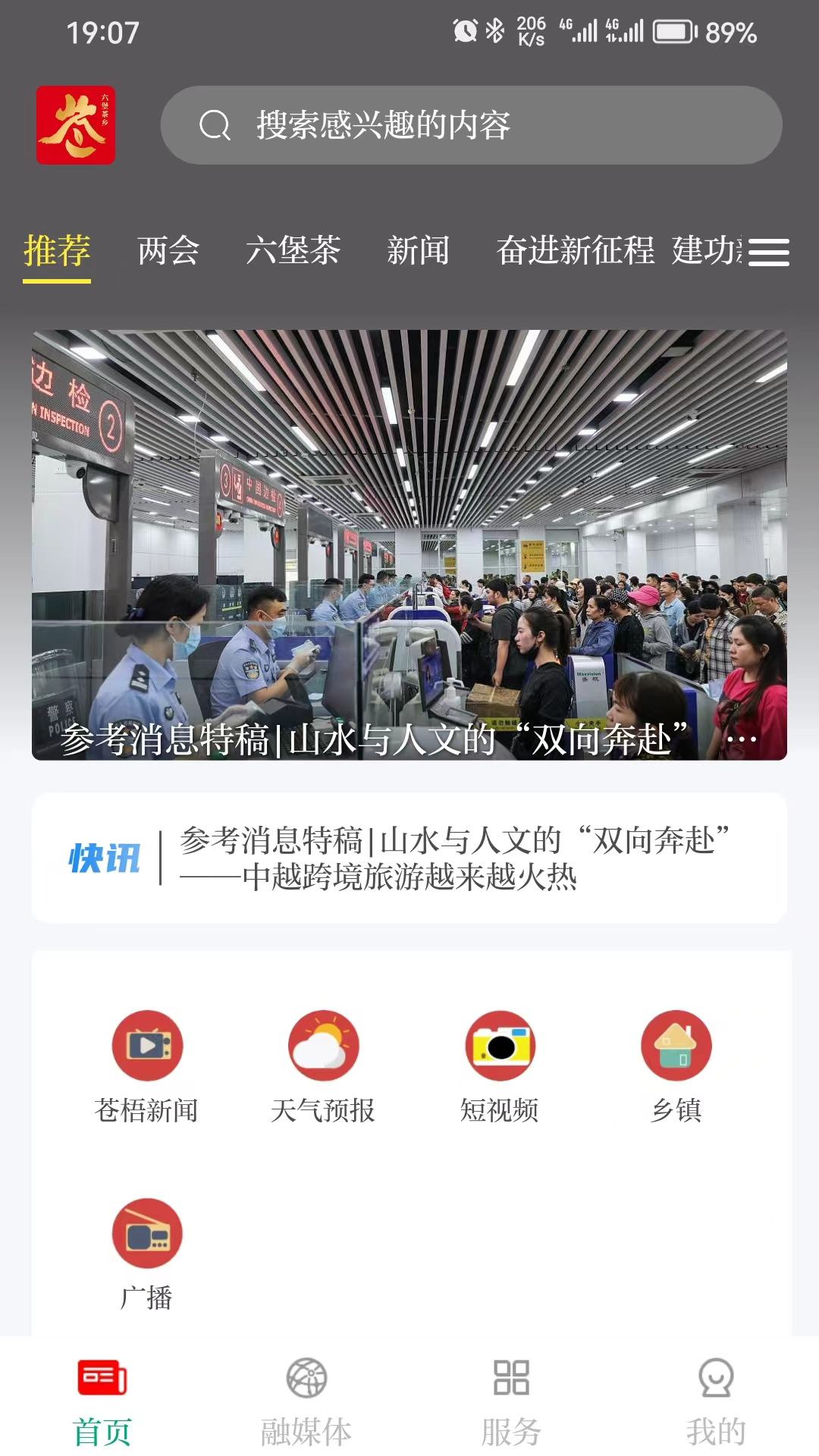The width and height of the screenshot is (819, 1456).
Task: Check 天气预报 weather forecast icon
Action: point(323,1045)
